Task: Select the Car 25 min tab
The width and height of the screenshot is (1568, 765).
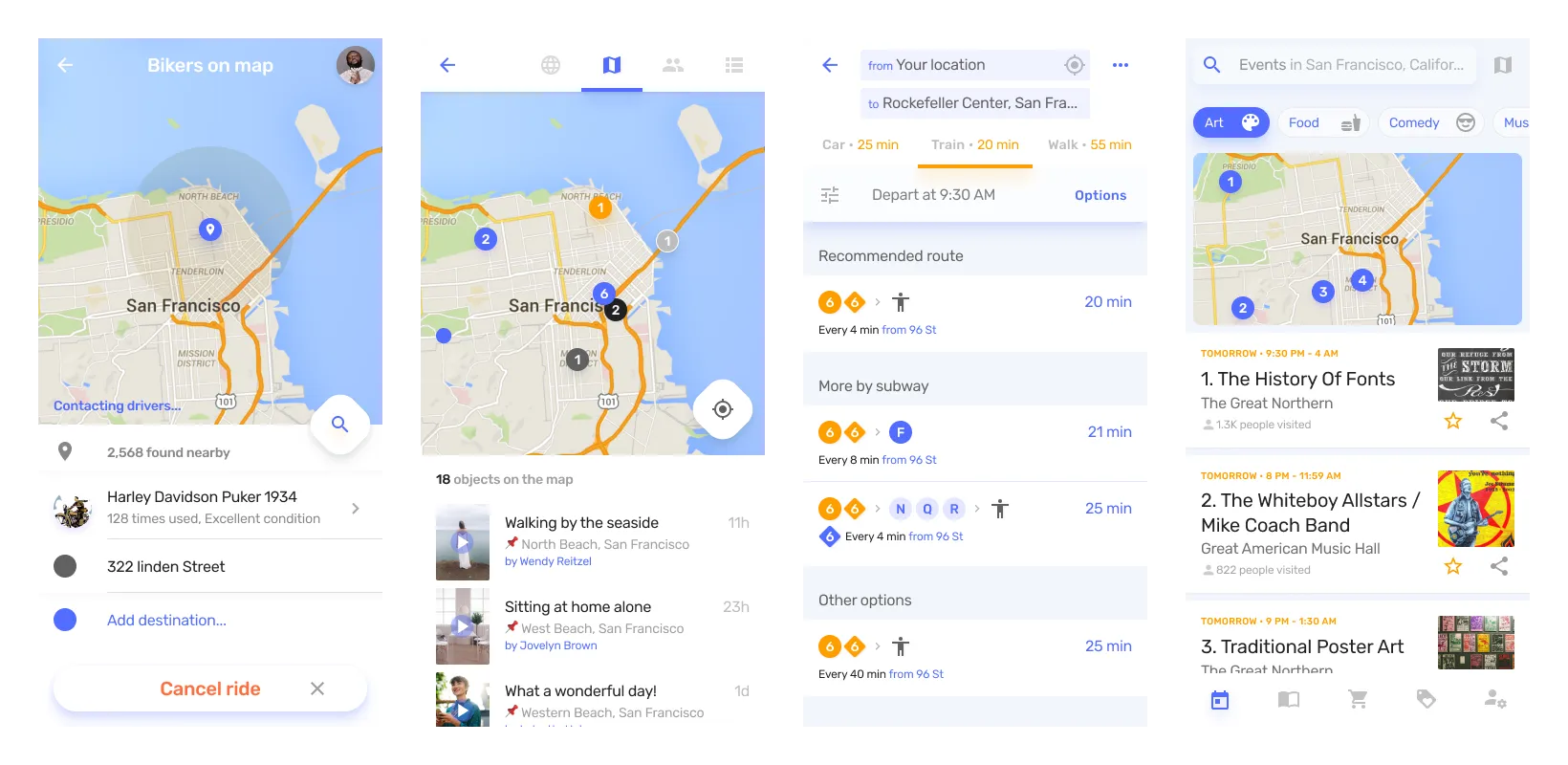Action: click(860, 144)
